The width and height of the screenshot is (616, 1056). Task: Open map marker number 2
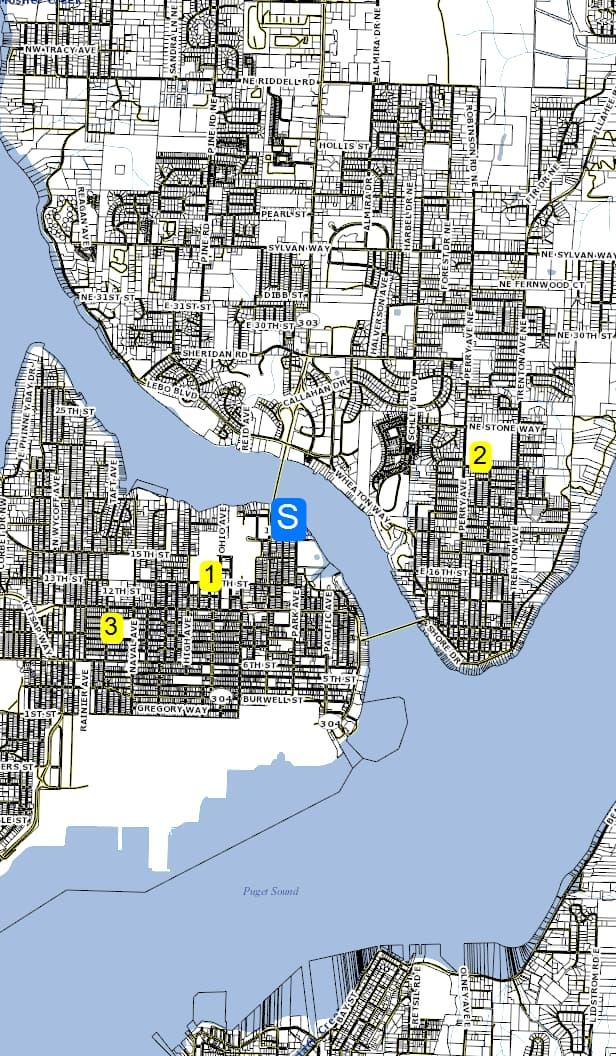tap(480, 457)
